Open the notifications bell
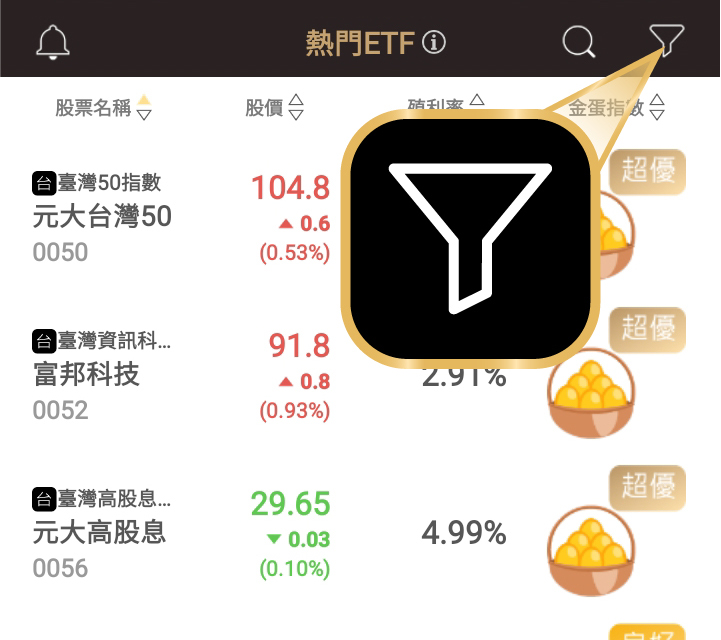This screenshot has height=640, width=721. point(54,41)
